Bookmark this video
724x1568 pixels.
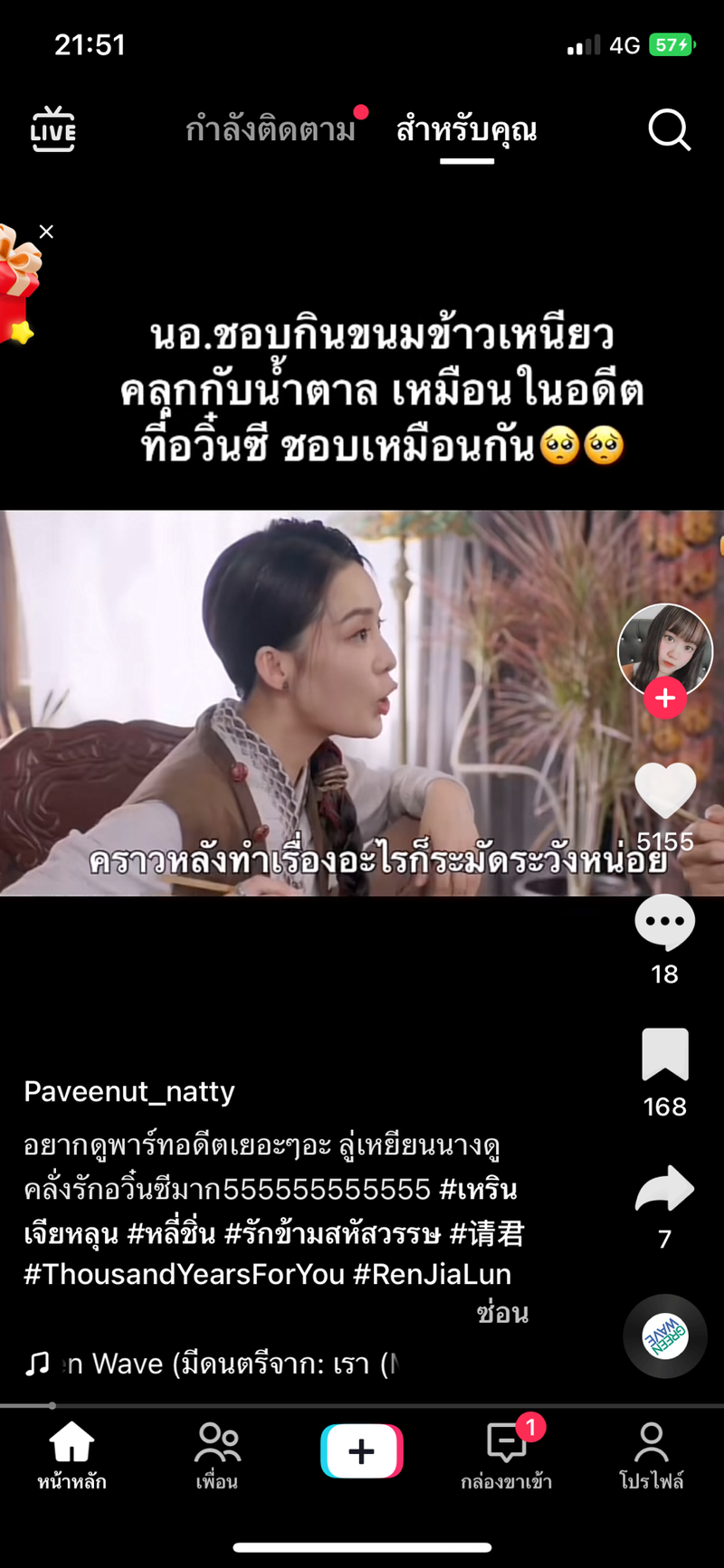pyautogui.click(x=664, y=1055)
